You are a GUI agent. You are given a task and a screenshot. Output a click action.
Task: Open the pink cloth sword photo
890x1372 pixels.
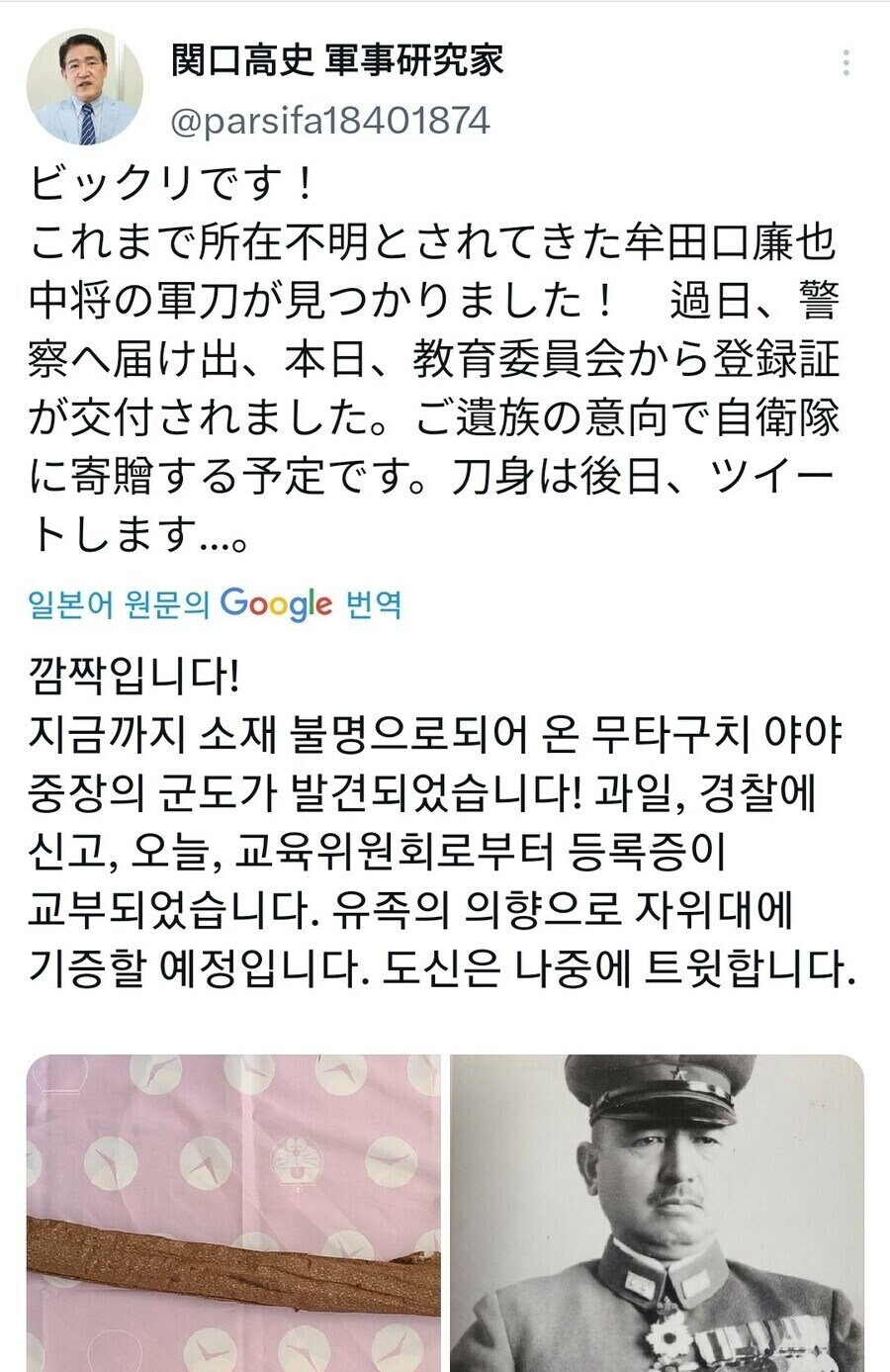pyautogui.click(x=232, y=1213)
